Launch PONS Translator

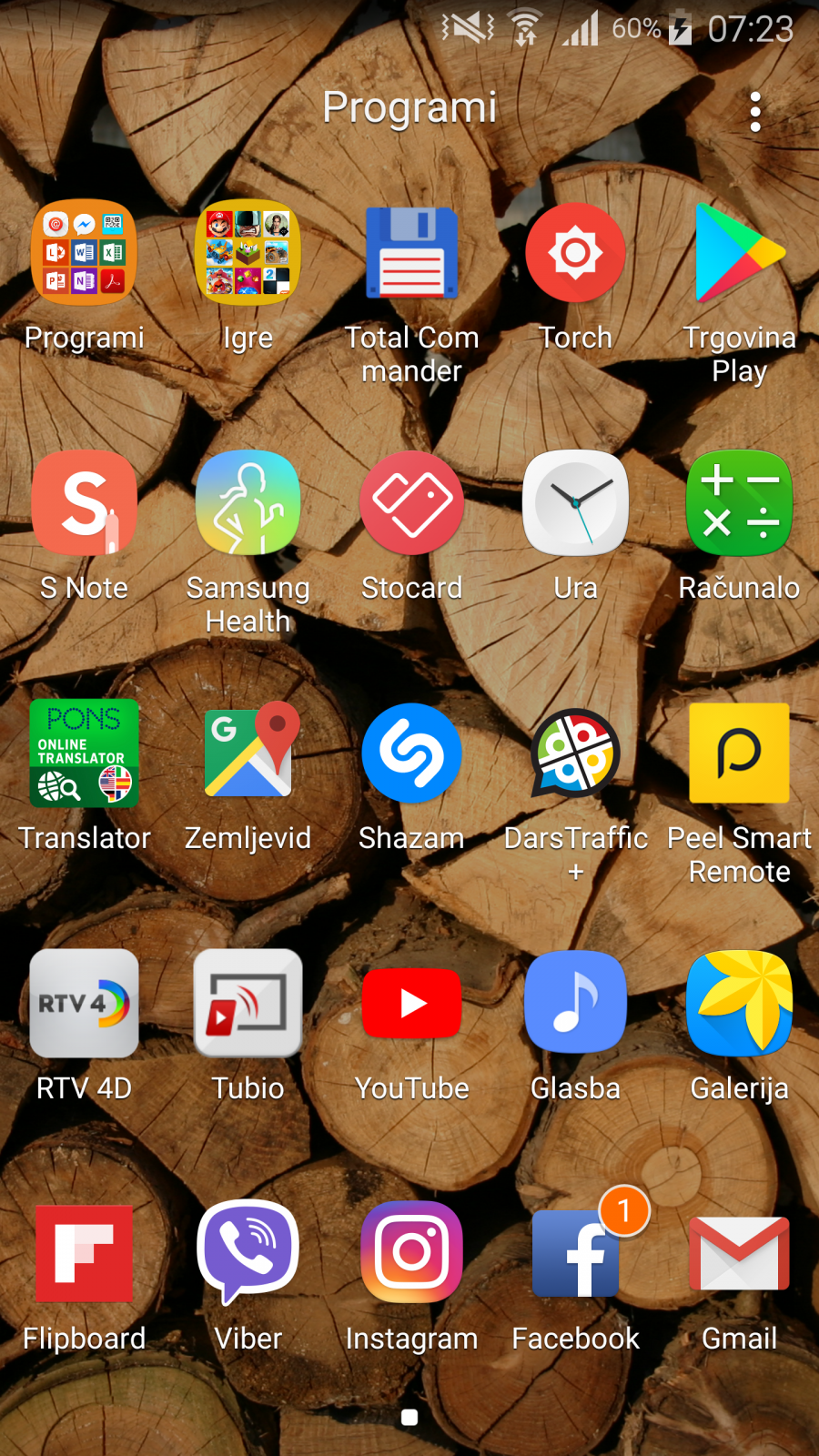(x=84, y=753)
